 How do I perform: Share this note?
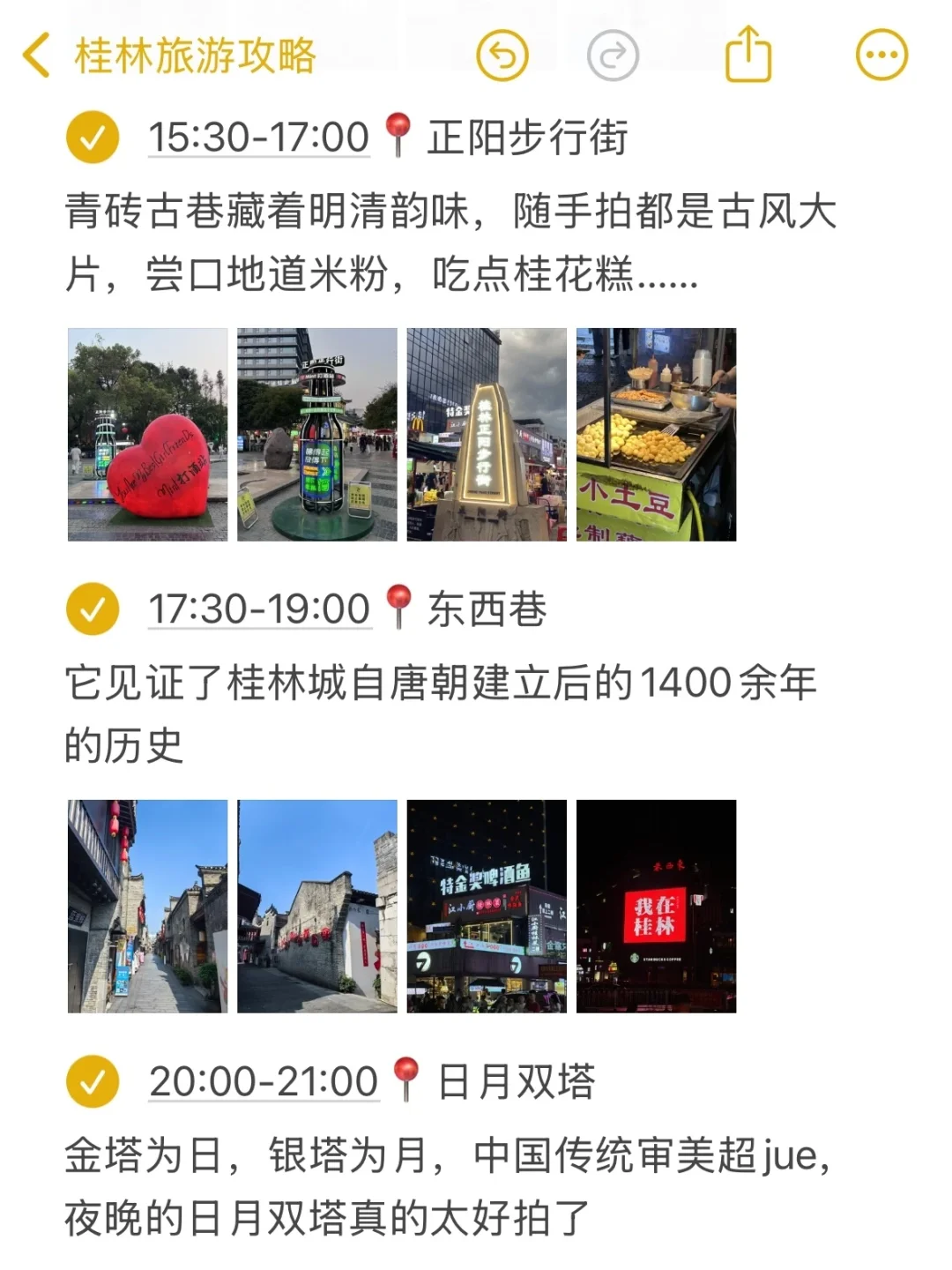coord(747,55)
